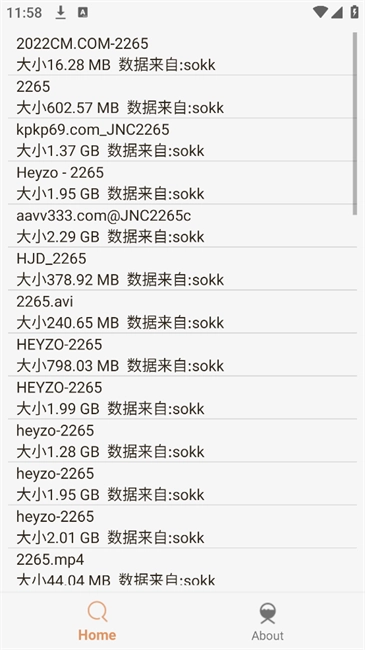Open the 2.01 GB result

tap(182, 527)
